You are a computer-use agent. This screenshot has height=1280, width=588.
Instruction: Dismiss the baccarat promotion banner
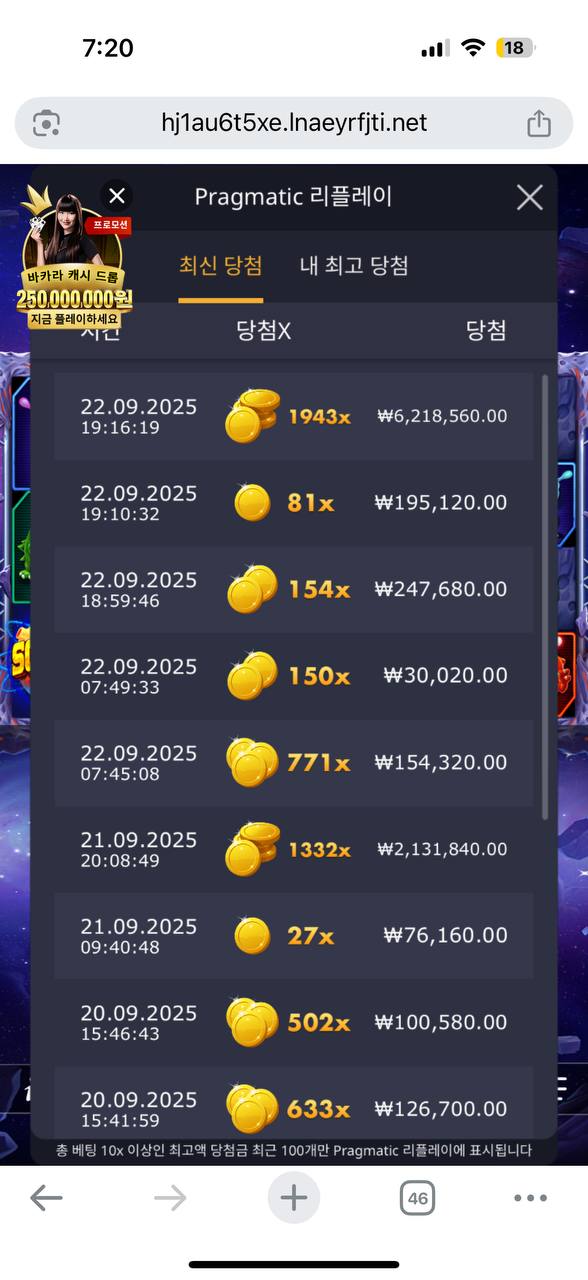(x=117, y=195)
